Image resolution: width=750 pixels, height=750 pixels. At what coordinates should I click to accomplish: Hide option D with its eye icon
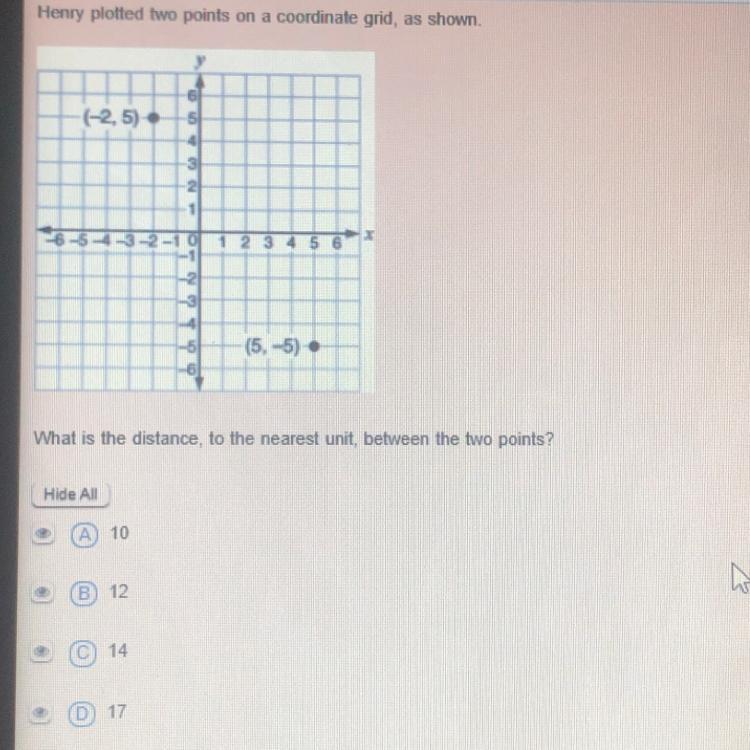pos(43,714)
